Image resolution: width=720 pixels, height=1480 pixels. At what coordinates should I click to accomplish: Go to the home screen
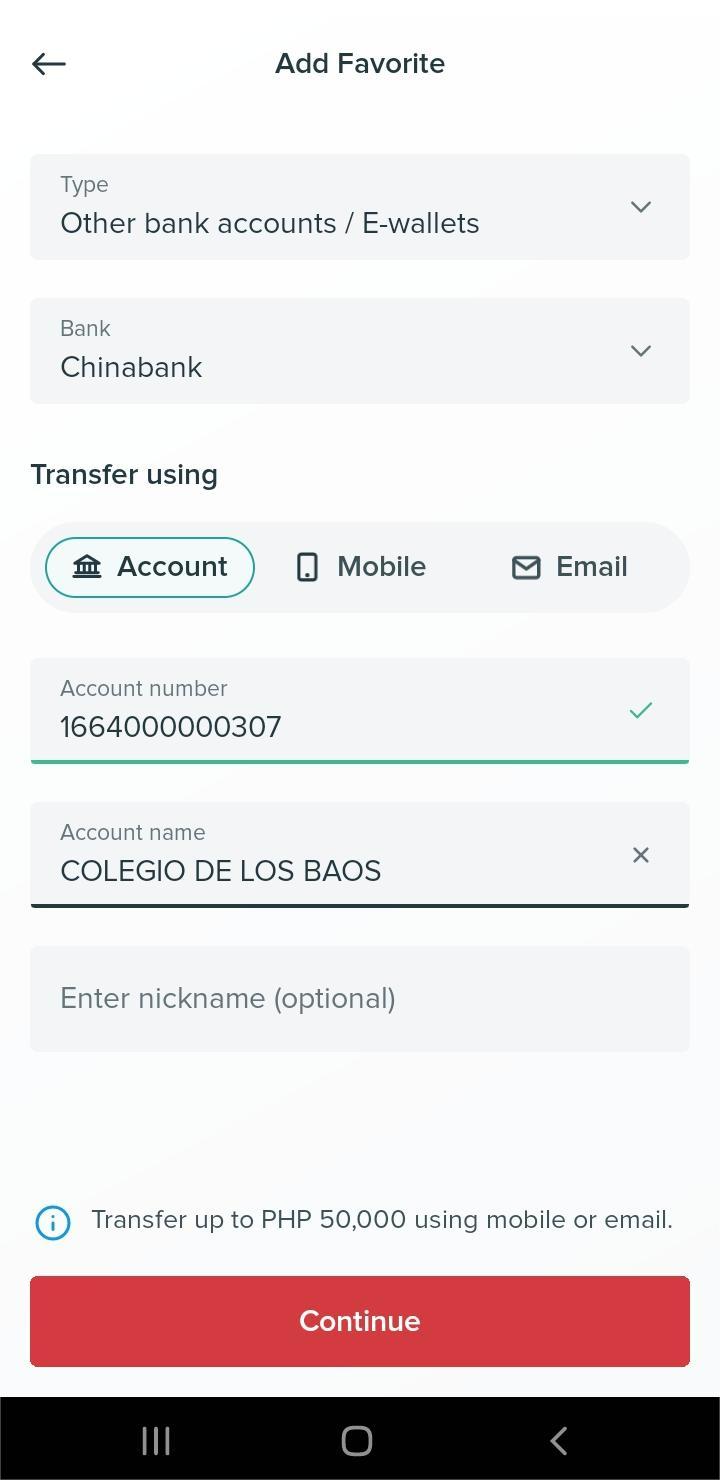357,1441
